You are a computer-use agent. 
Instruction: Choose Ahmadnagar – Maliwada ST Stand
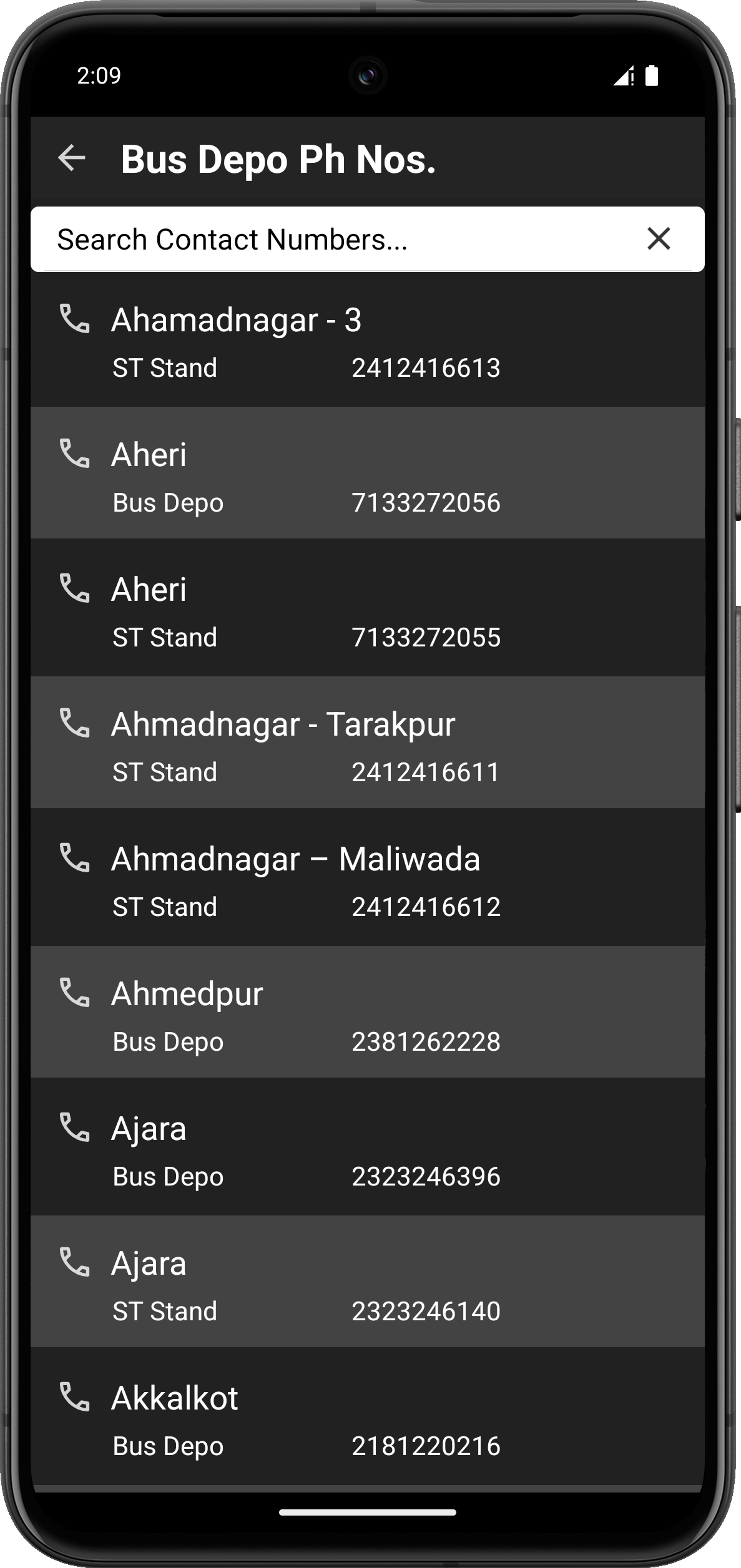point(367,877)
